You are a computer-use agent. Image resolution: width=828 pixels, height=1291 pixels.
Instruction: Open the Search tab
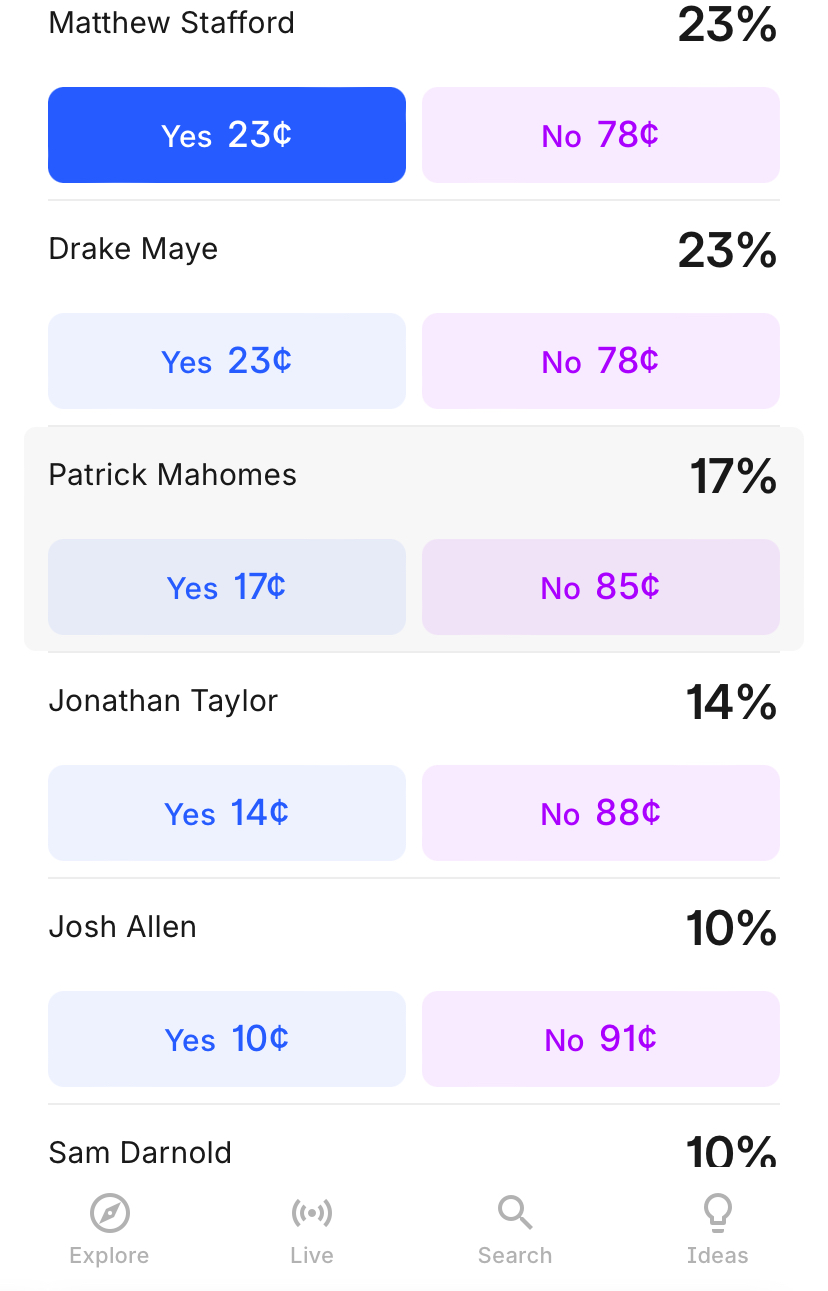tap(515, 1230)
